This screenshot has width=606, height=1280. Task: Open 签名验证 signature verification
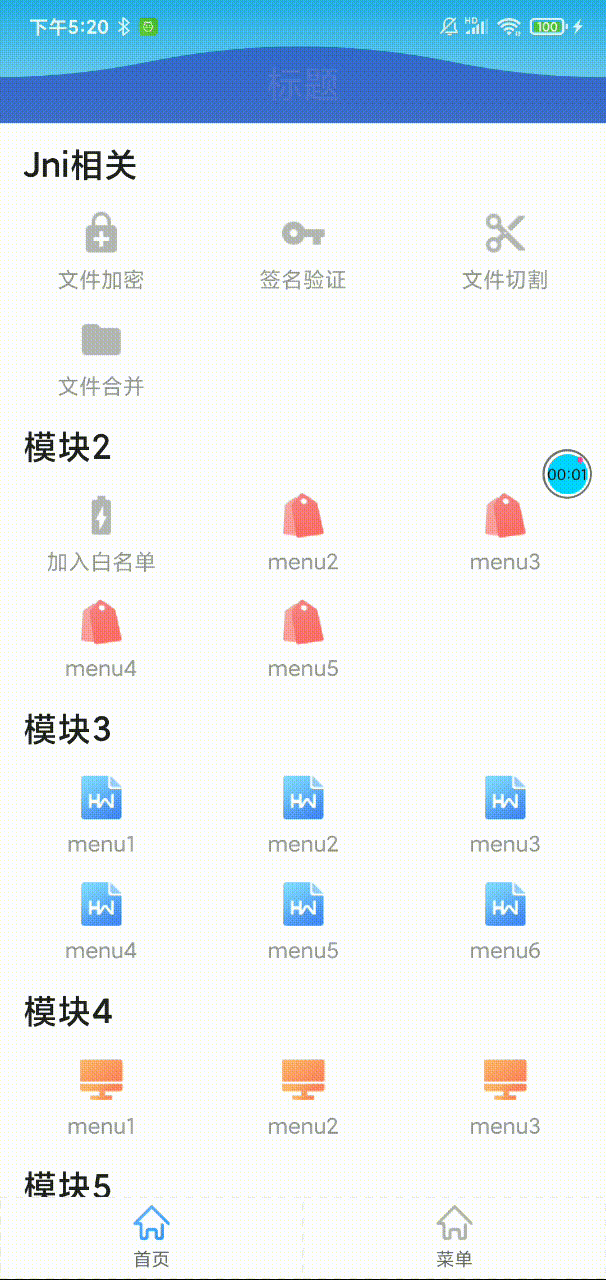[x=303, y=251]
